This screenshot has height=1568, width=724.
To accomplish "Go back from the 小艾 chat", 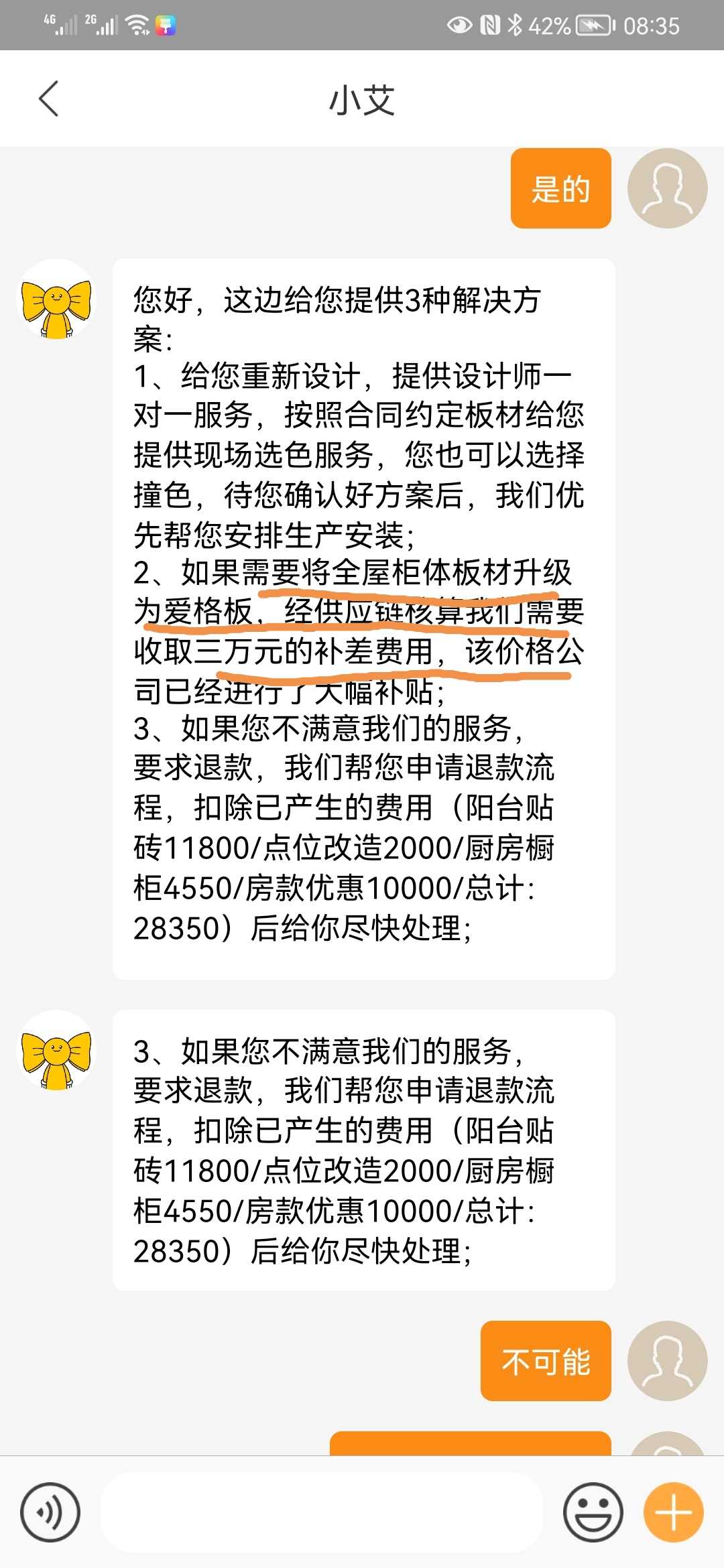I will [x=49, y=99].
